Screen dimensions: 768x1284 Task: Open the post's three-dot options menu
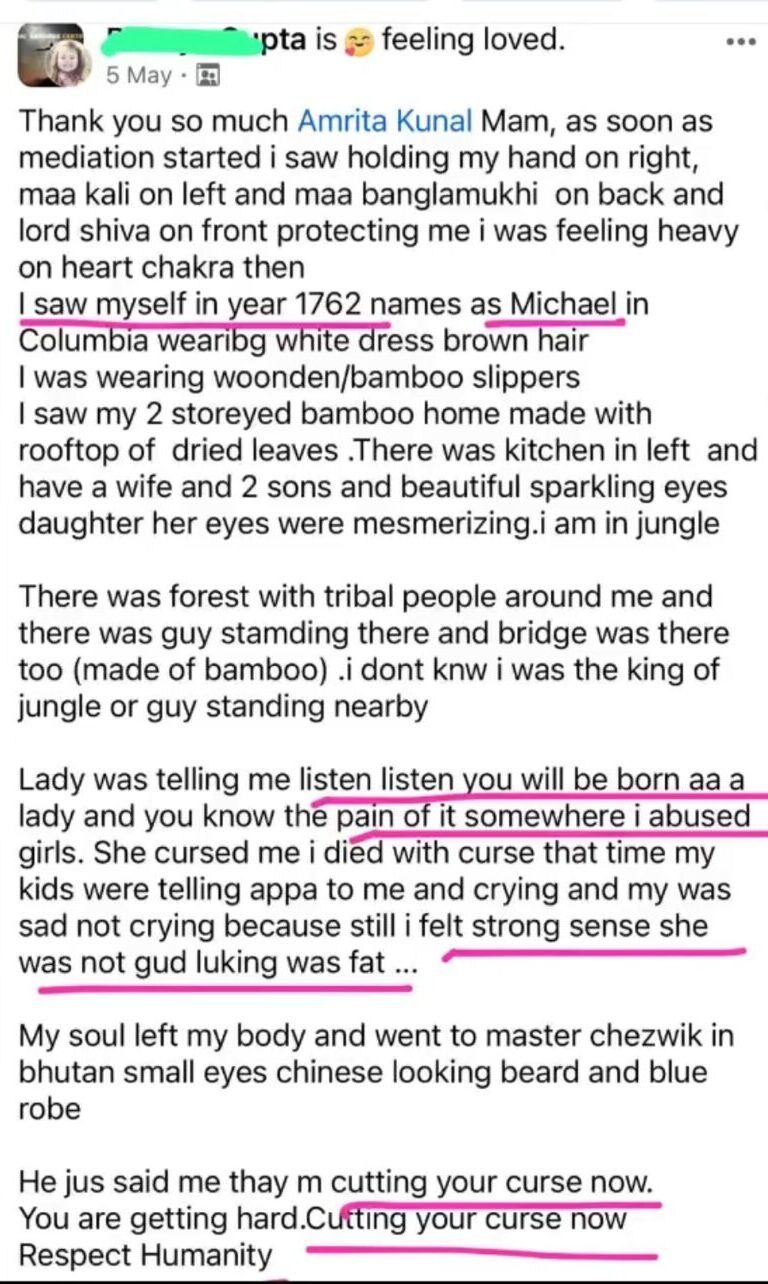pos(740,42)
